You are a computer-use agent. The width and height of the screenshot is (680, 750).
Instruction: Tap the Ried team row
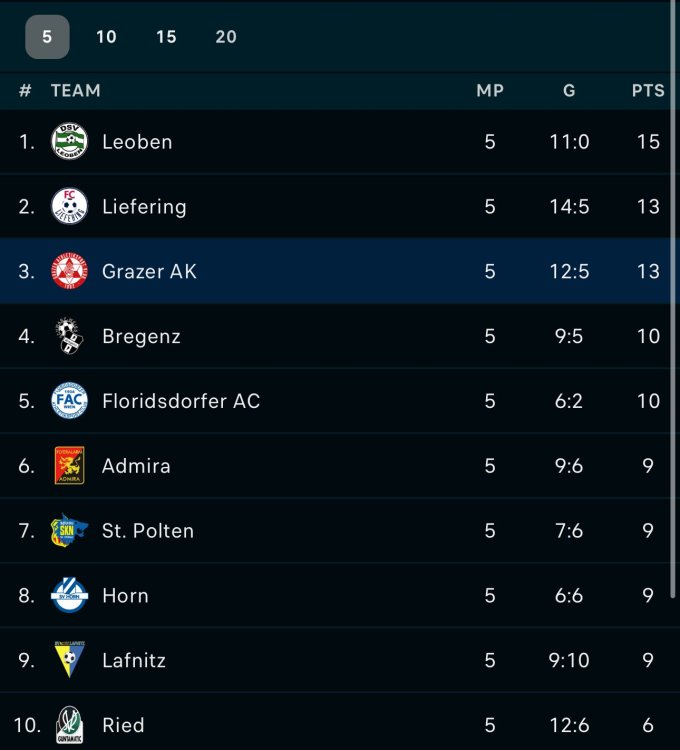coord(123,725)
